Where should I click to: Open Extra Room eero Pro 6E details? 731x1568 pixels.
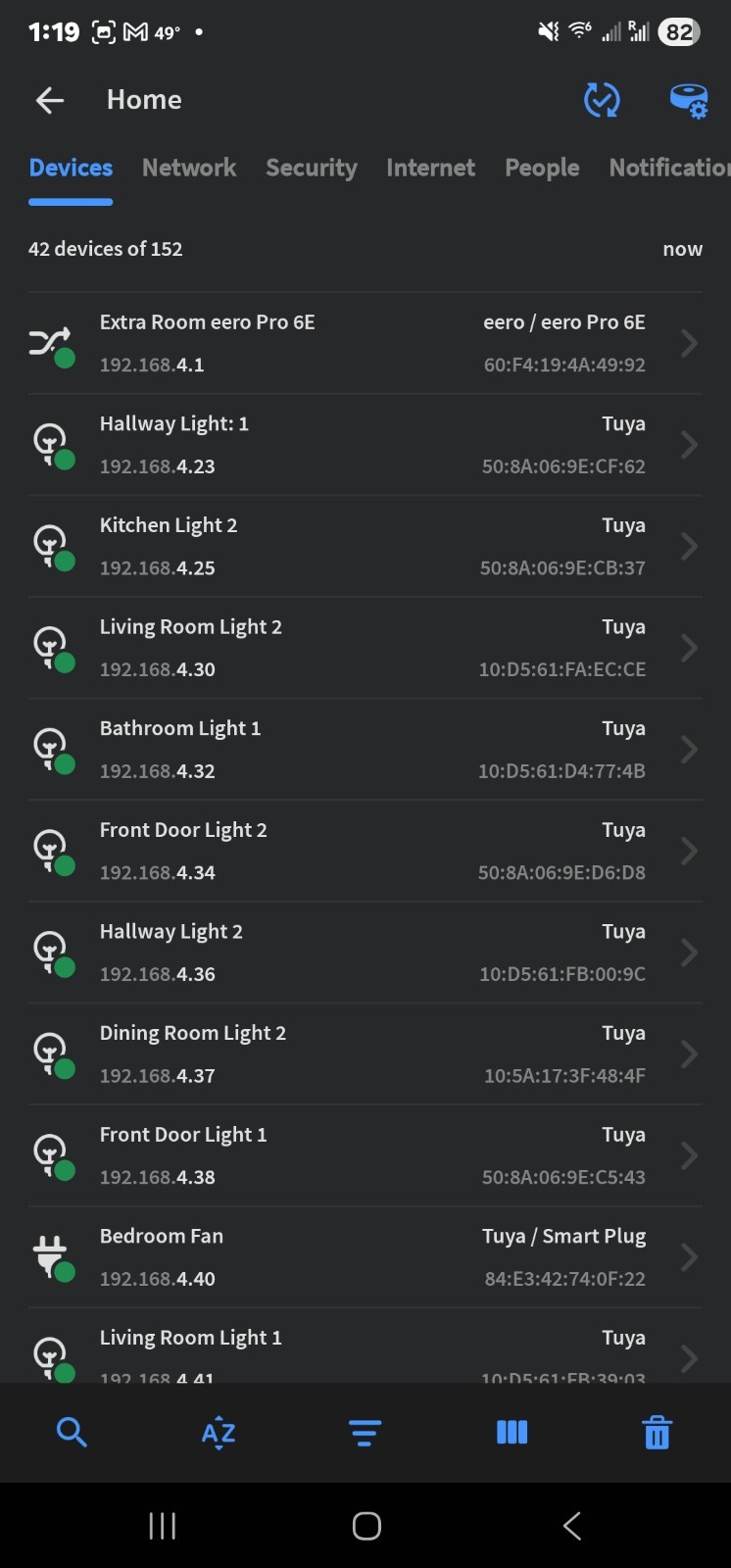[x=365, y=343]
